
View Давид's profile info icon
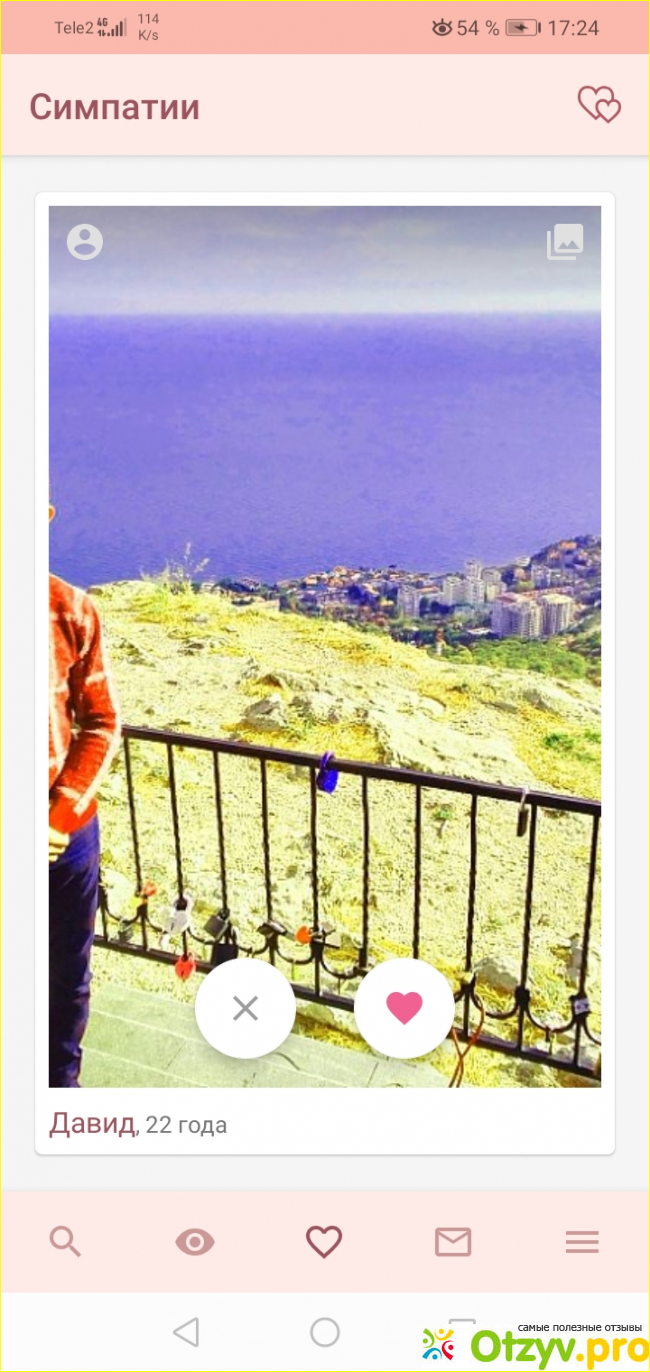pyautogui.click(x=85, y=242)
